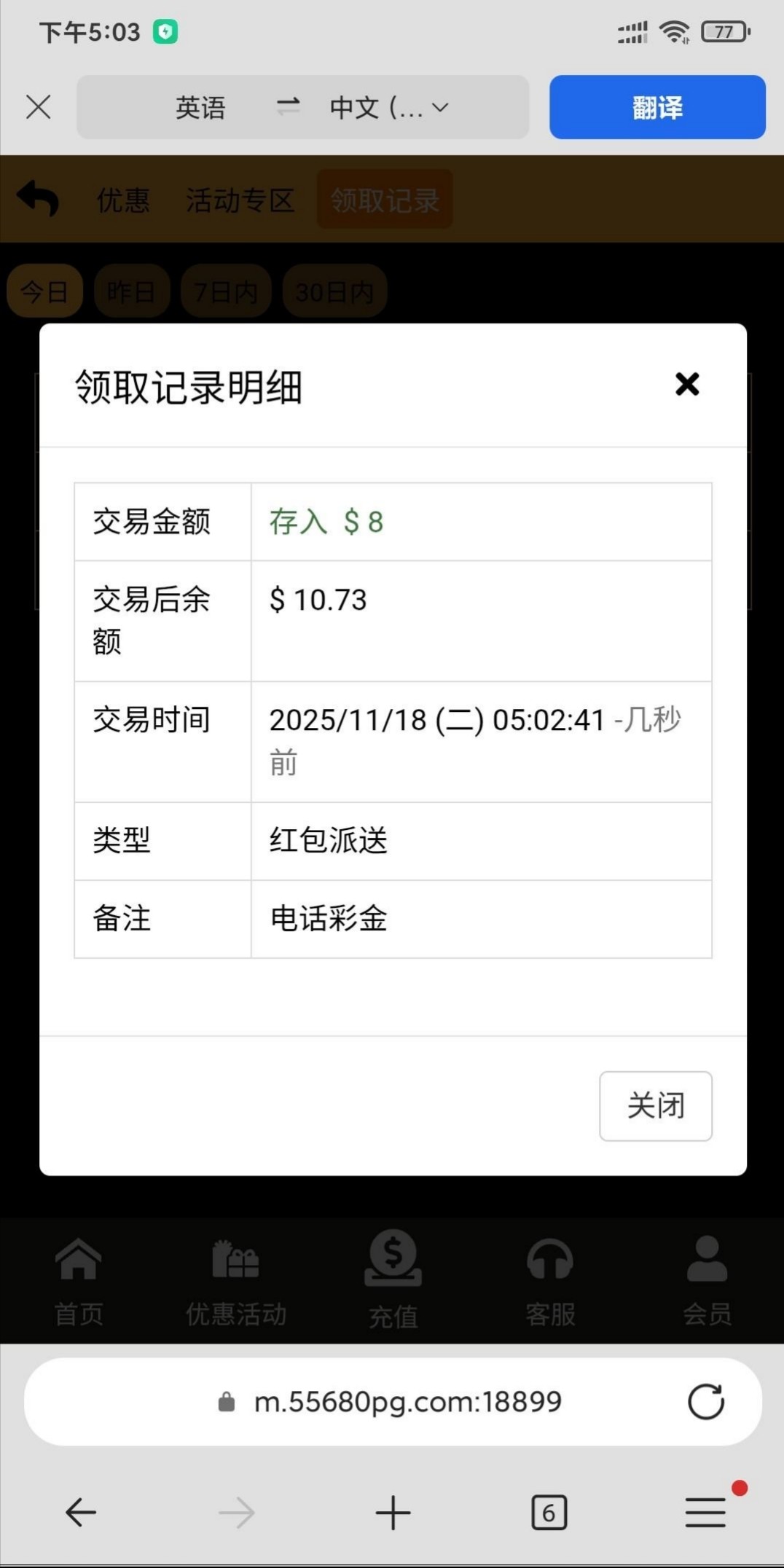Open the browser menu
The height and width of the screenshot is (1568, 784).
[x=705, y=1513]
